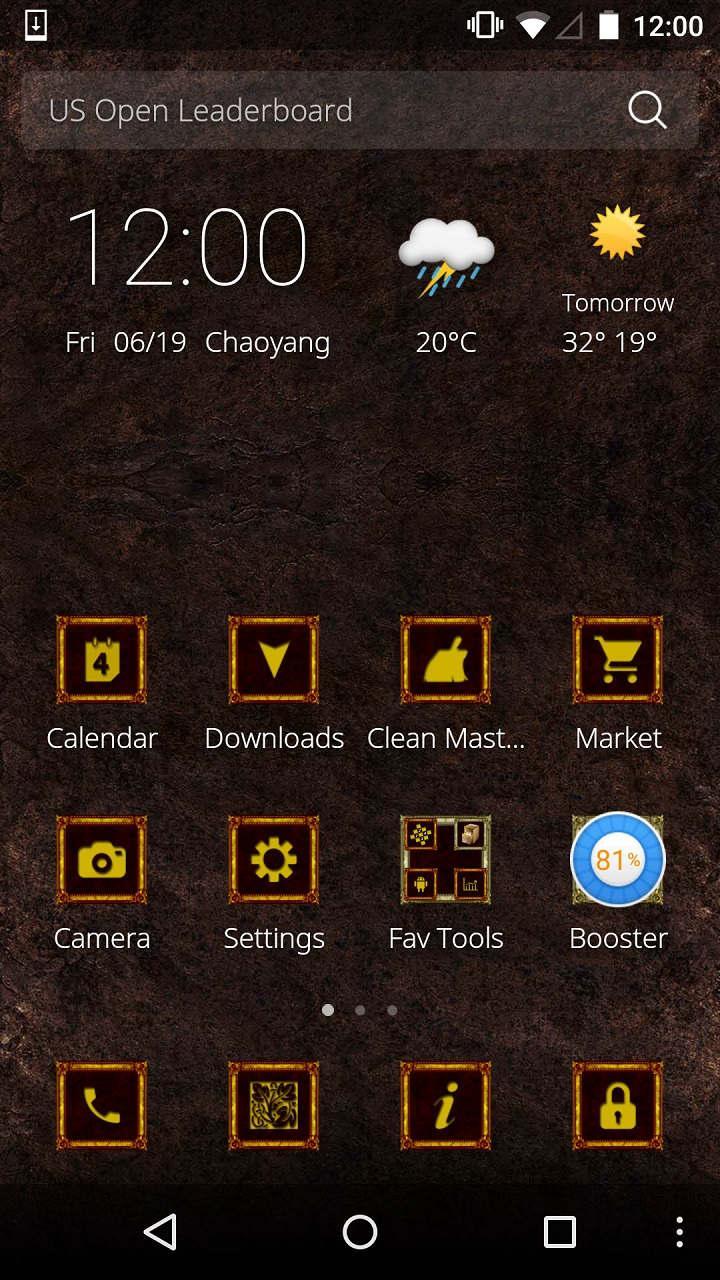Open the Fav Tools folder
This screenshot has height=1280, width=720.
pos(446,860)
